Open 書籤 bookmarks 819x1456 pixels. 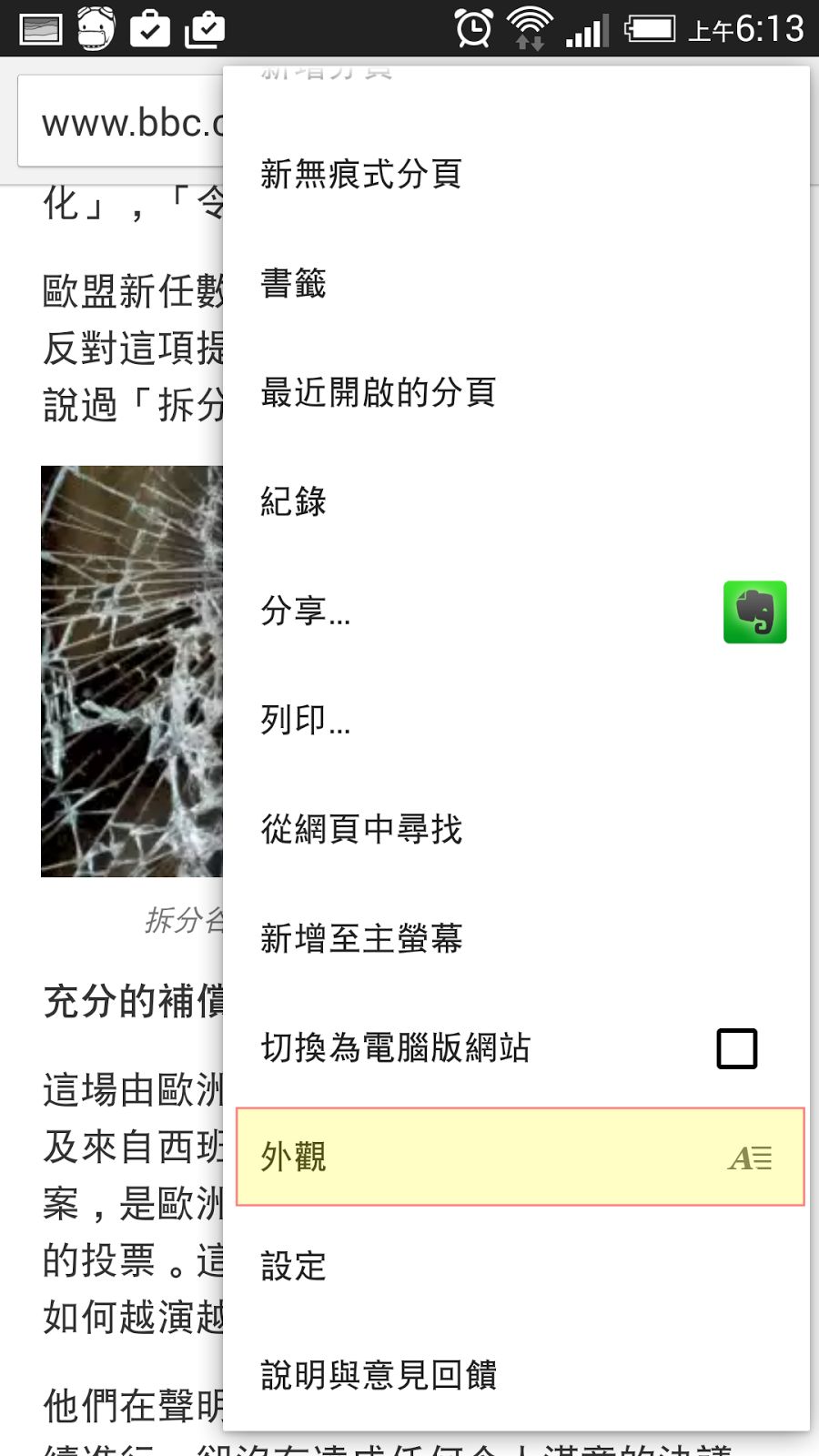(x=293, y=283)
